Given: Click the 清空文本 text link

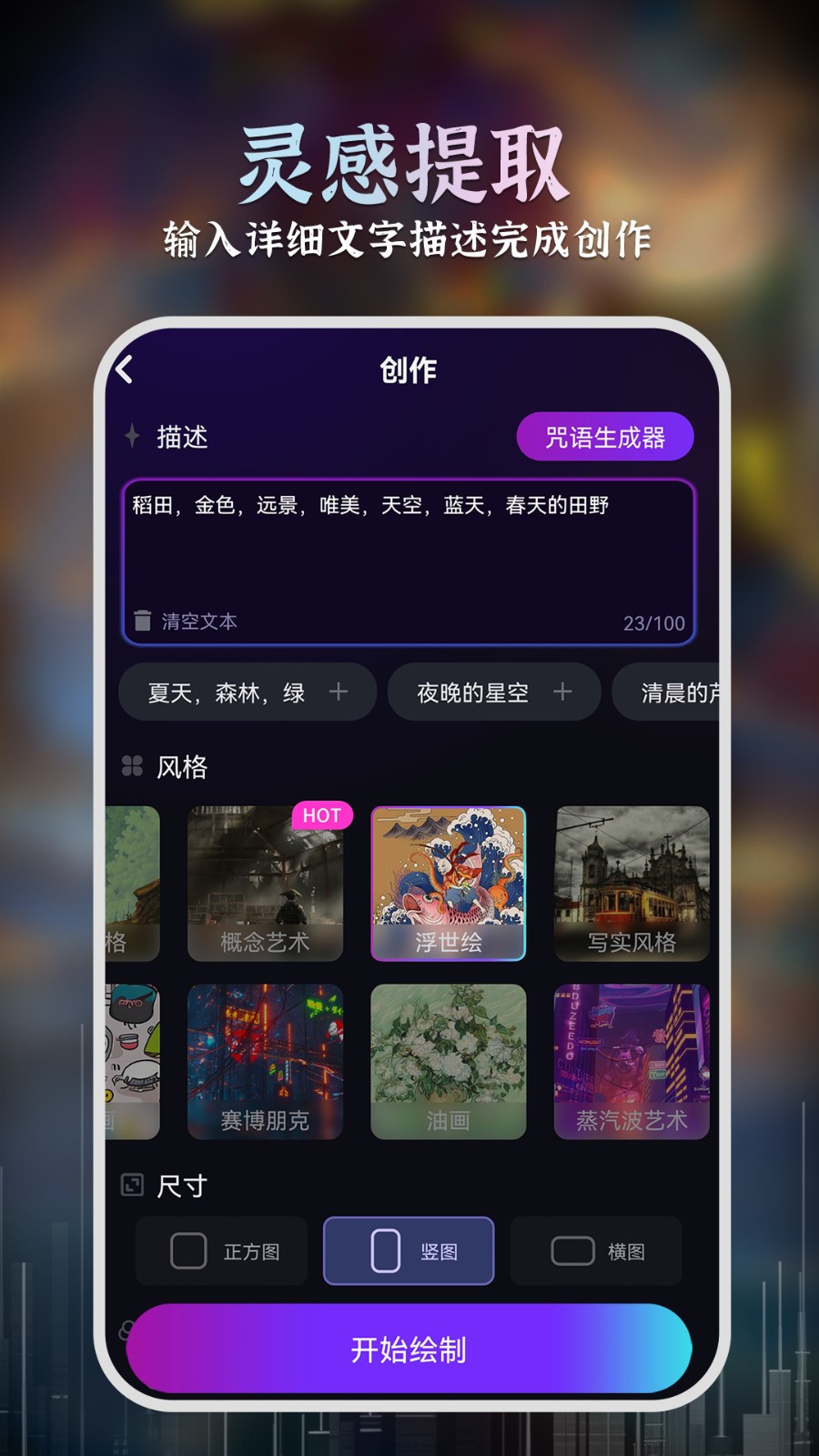Looking at the screenshot, I should [x=201, y=622].
